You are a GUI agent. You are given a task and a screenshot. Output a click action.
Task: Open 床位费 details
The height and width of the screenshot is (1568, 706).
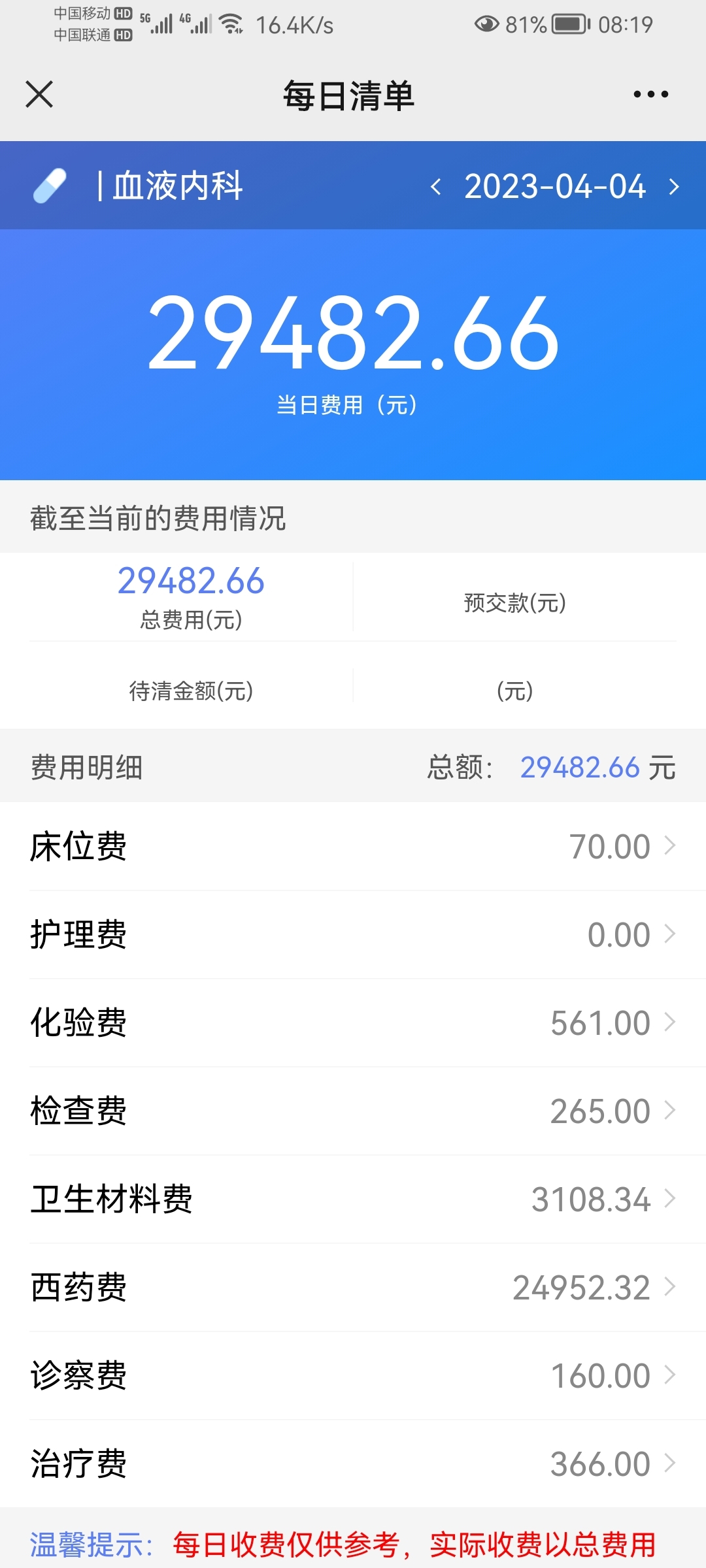click(x=353, y=847)
